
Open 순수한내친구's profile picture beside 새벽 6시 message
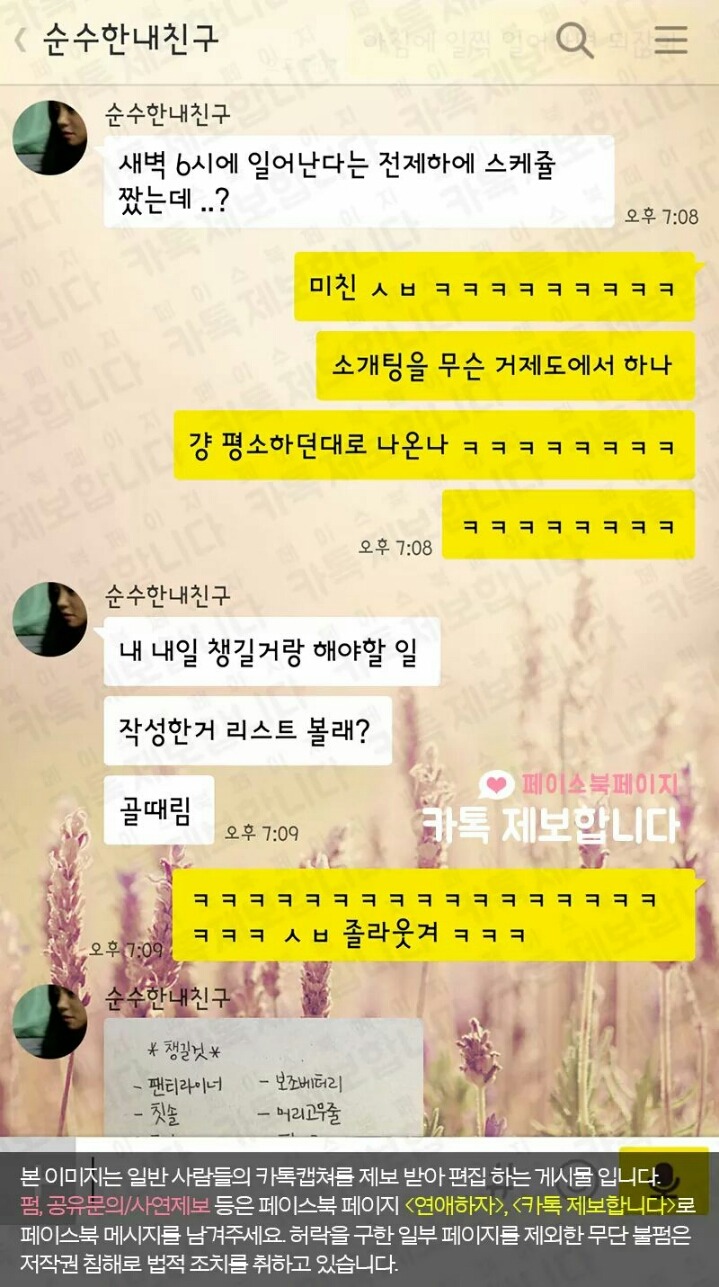point(50,137)
